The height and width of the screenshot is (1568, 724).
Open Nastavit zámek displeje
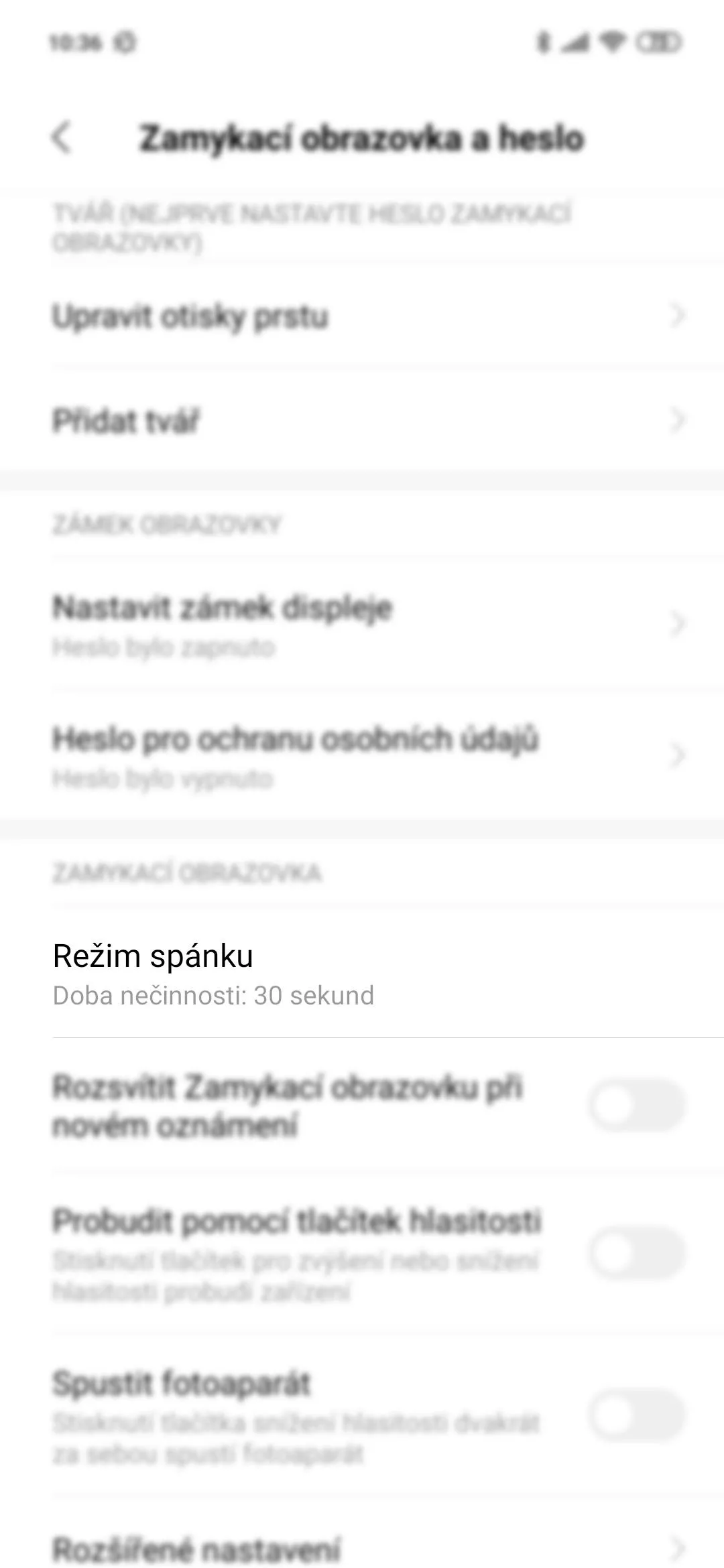362,624
